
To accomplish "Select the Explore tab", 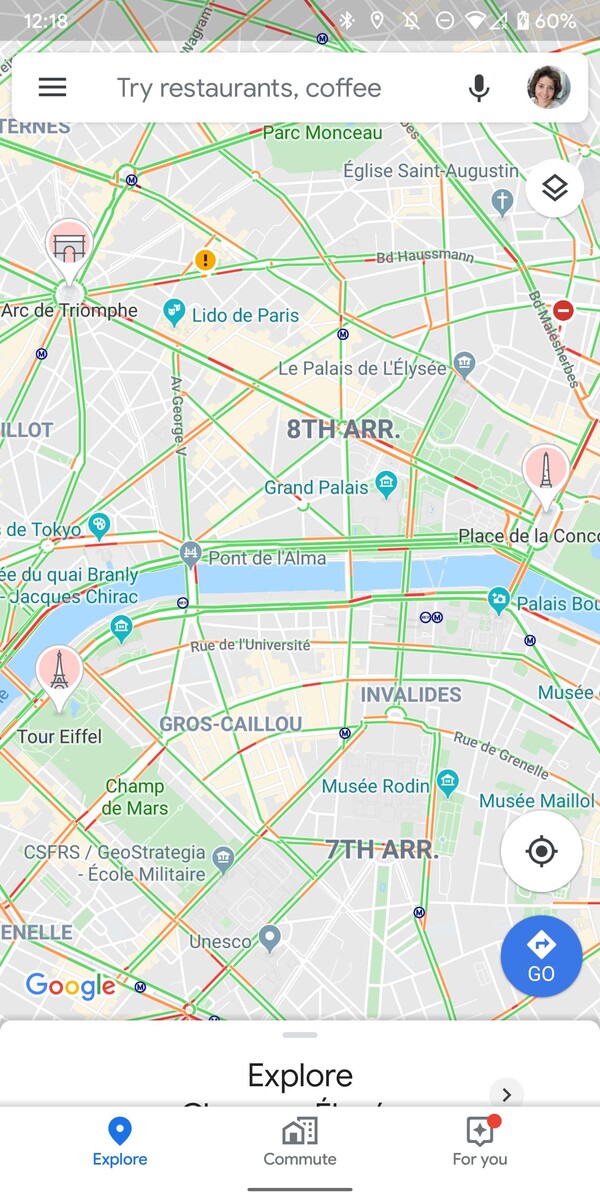I will 120,1142.
